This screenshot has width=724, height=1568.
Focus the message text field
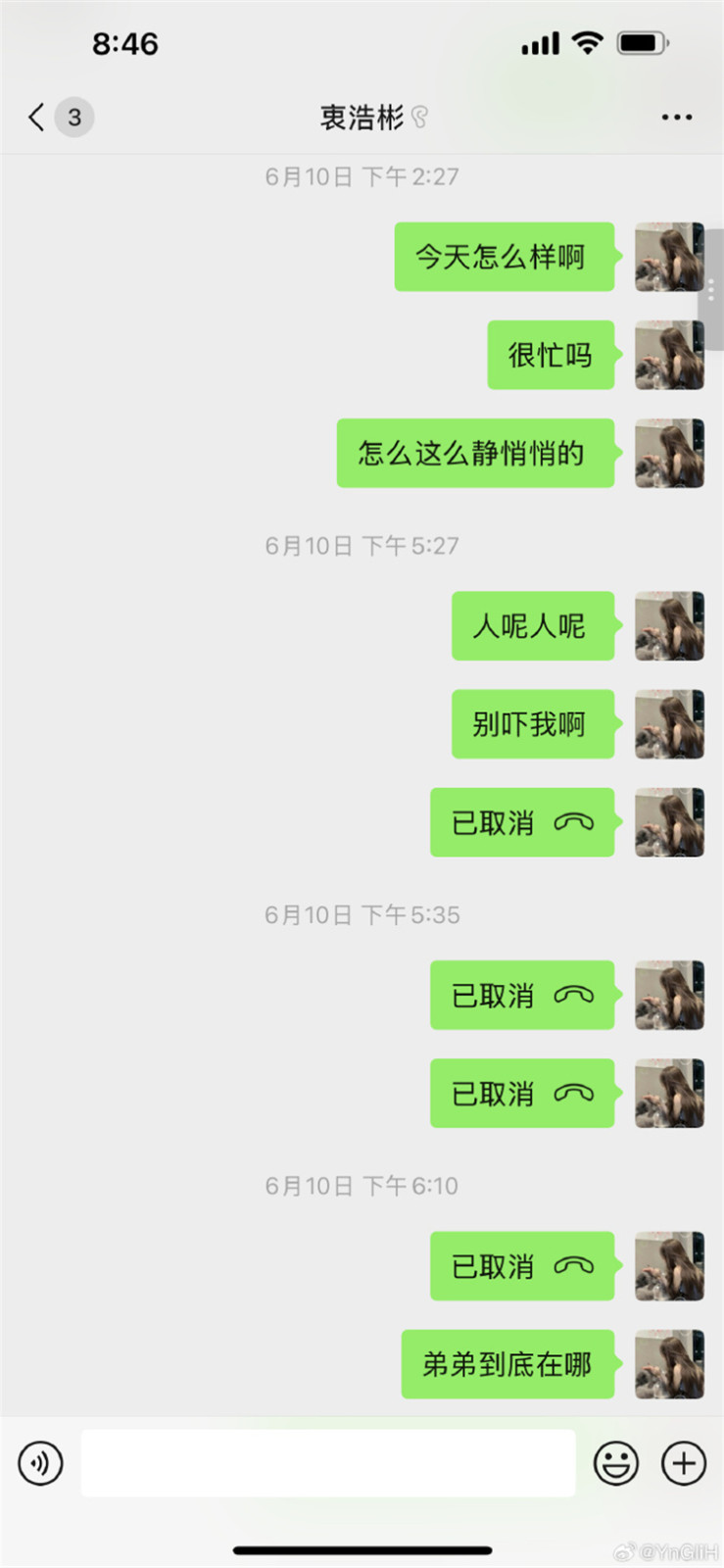click(x=327, y=1463)
